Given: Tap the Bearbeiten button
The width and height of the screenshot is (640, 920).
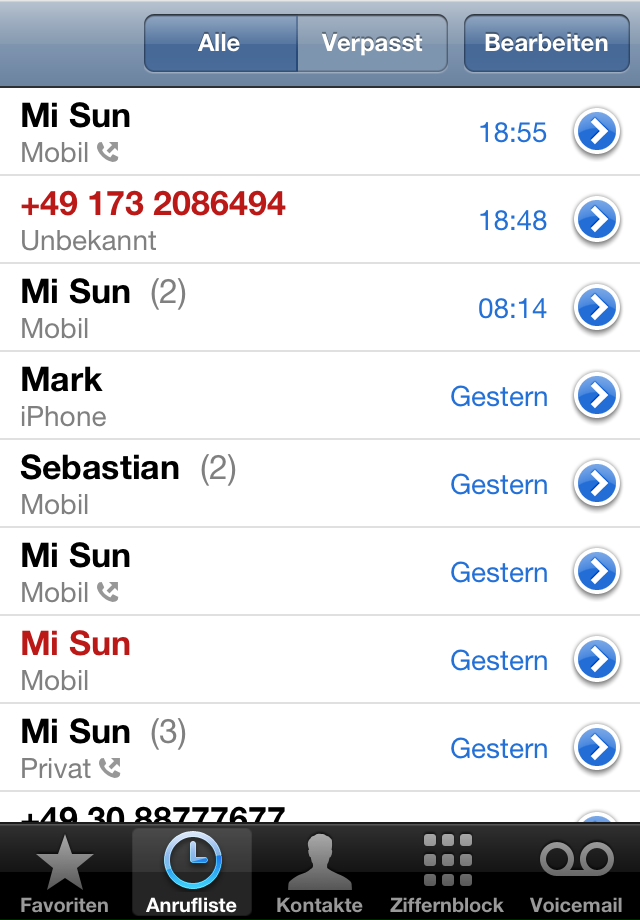Looking at the screenshot, I should [546, 44].
